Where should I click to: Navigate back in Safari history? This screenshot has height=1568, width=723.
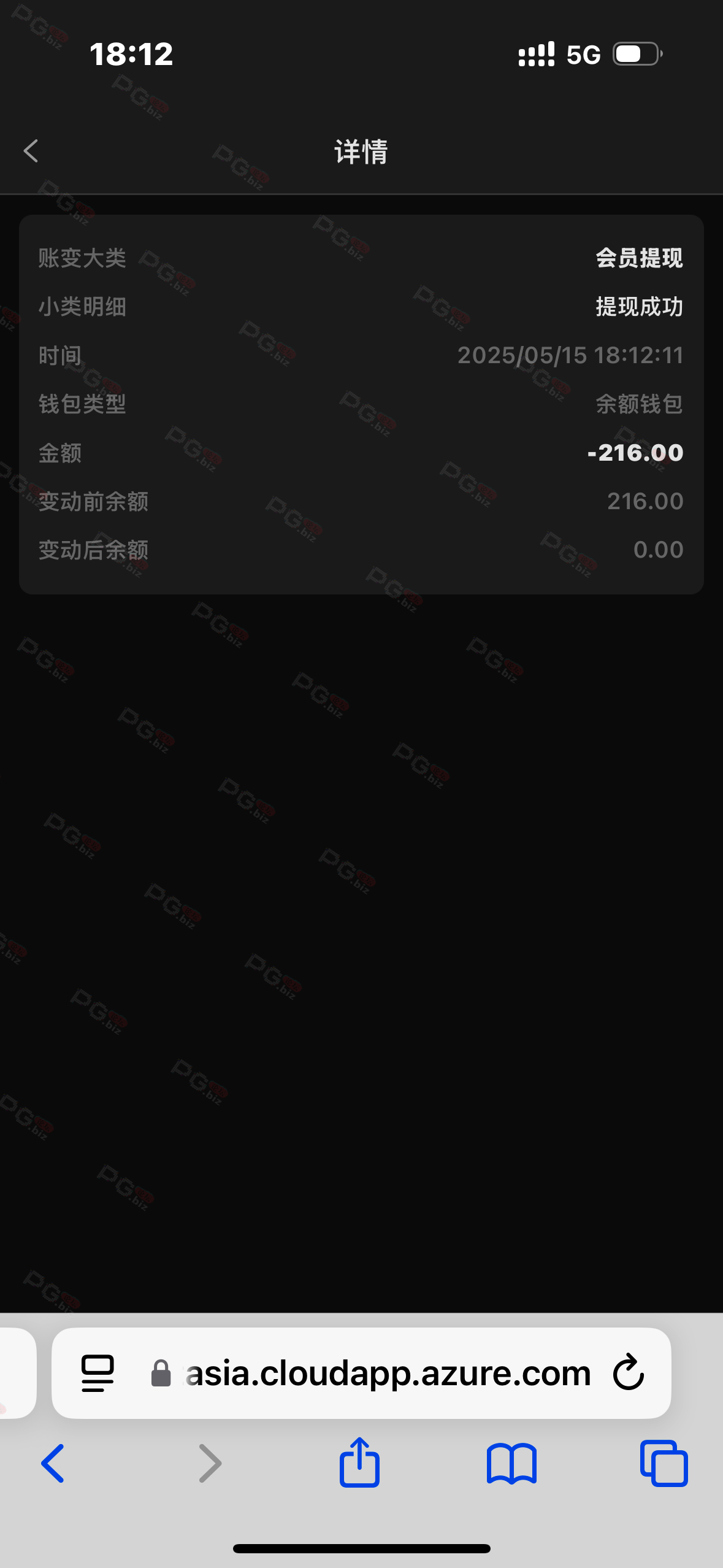click(x=53, y=1464)
